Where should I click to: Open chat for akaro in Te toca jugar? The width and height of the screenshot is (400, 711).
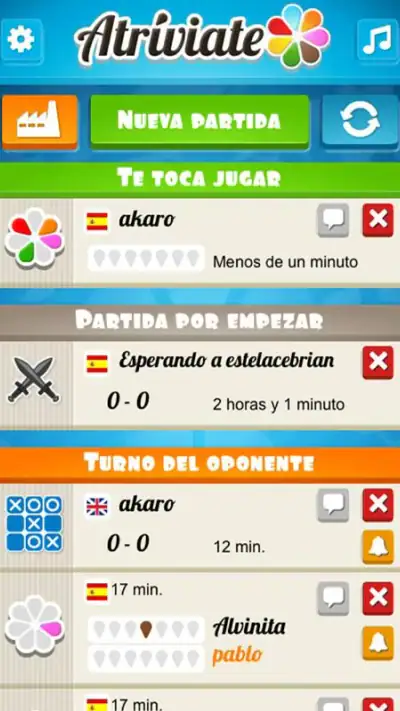tap(333, 220)
